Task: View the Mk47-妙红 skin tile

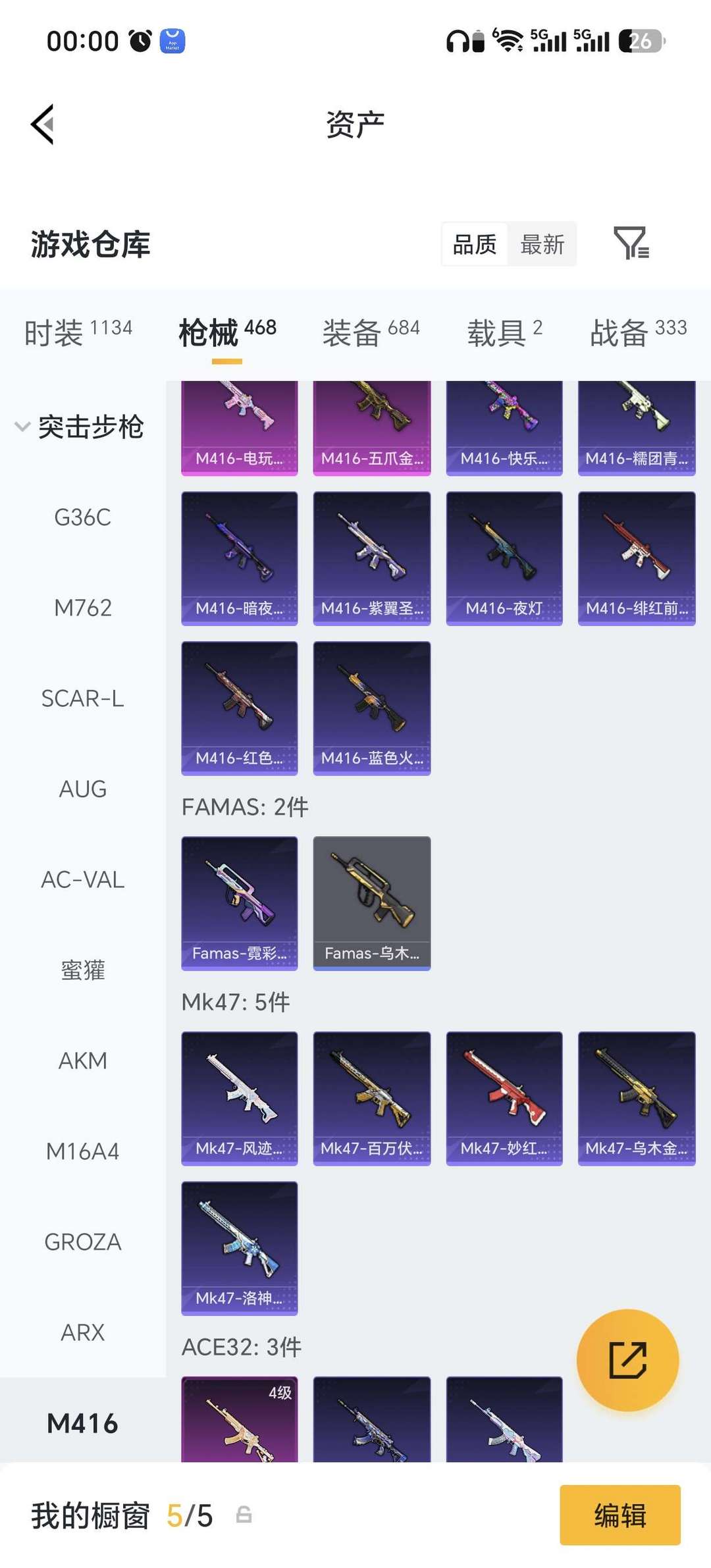Action: (504, 1098)
